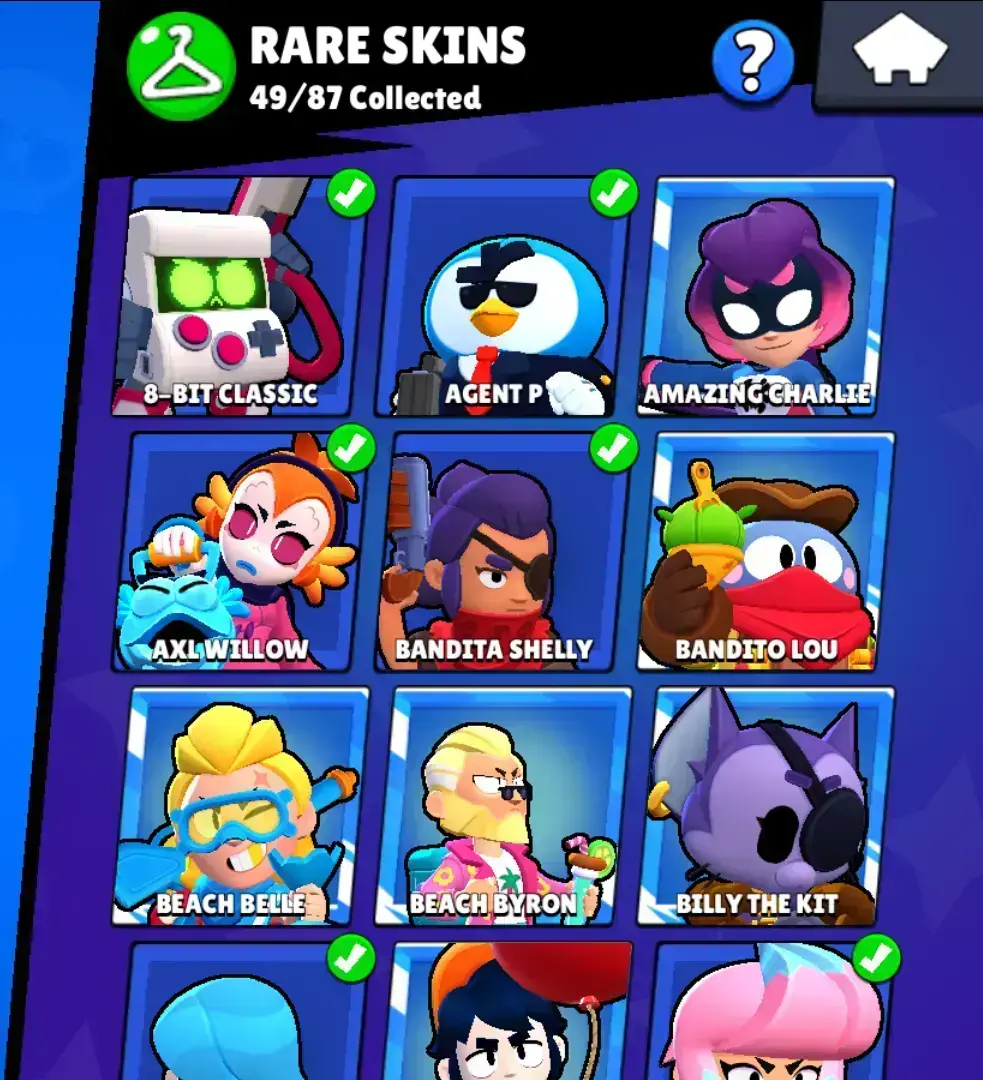The image size is (983, 1080).
Task: View the Billy the Kit skin
Action: click(x=768, y=806)
